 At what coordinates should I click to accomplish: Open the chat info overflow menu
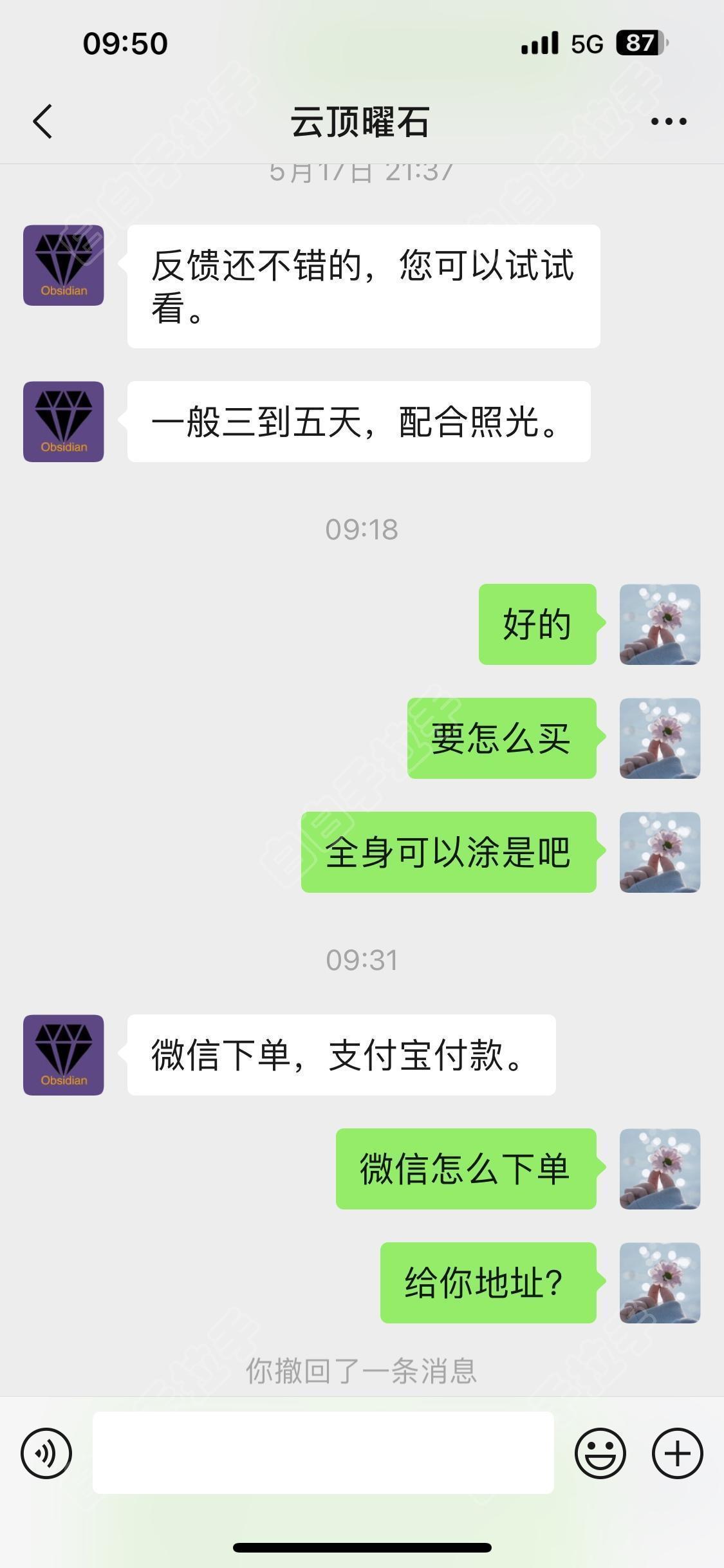pyautogui.click(x=669, y=121)
